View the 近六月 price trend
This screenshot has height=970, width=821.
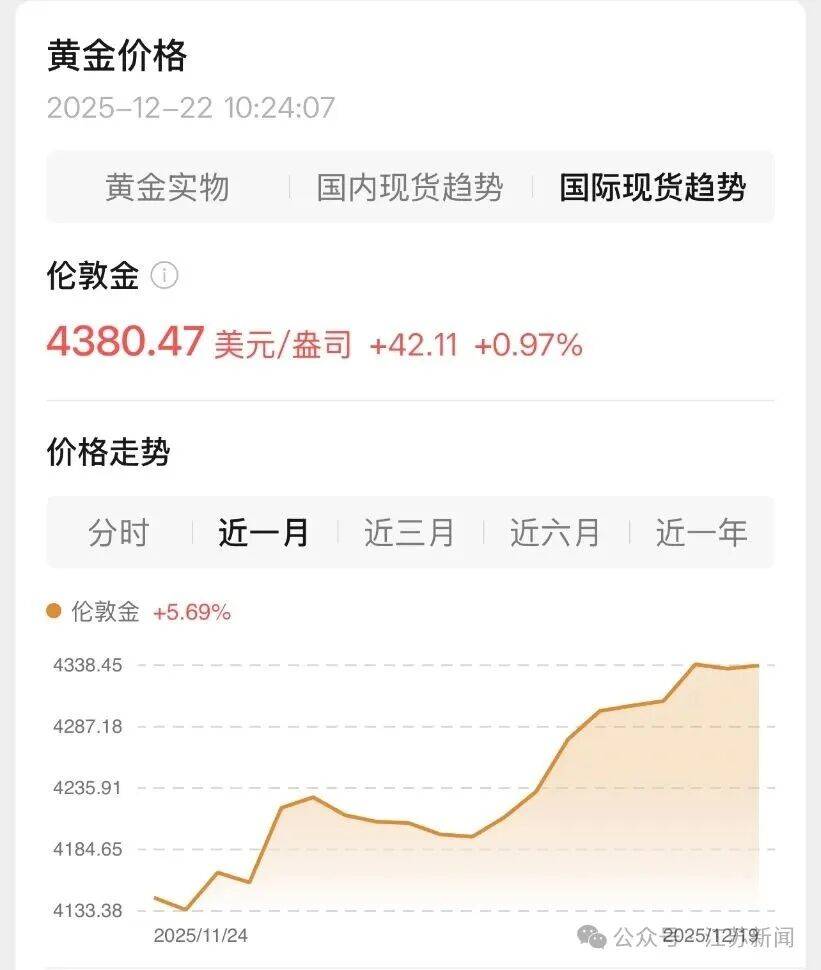[x=556, y=532]
